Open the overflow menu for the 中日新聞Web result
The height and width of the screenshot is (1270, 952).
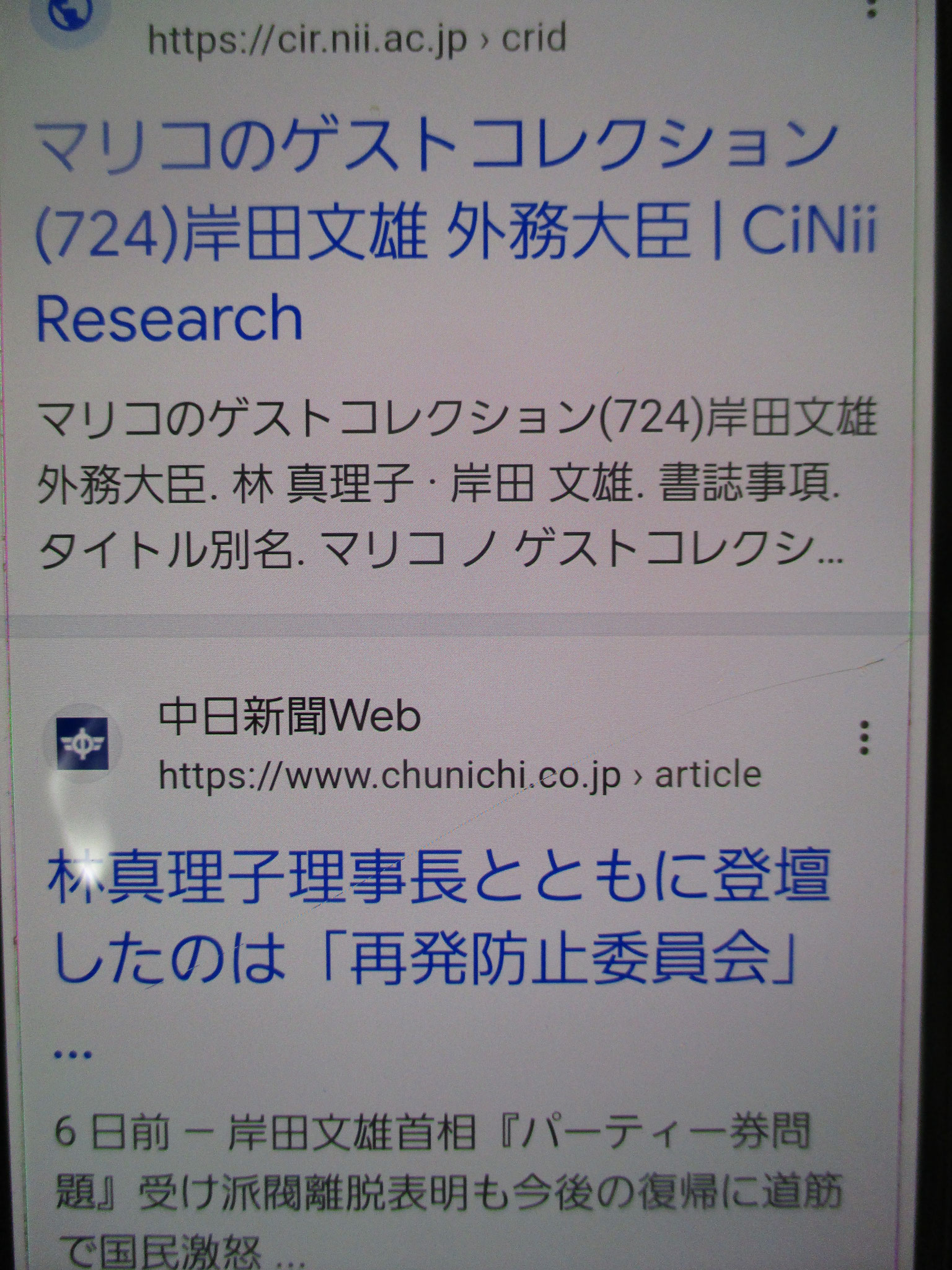coord(863,738)
